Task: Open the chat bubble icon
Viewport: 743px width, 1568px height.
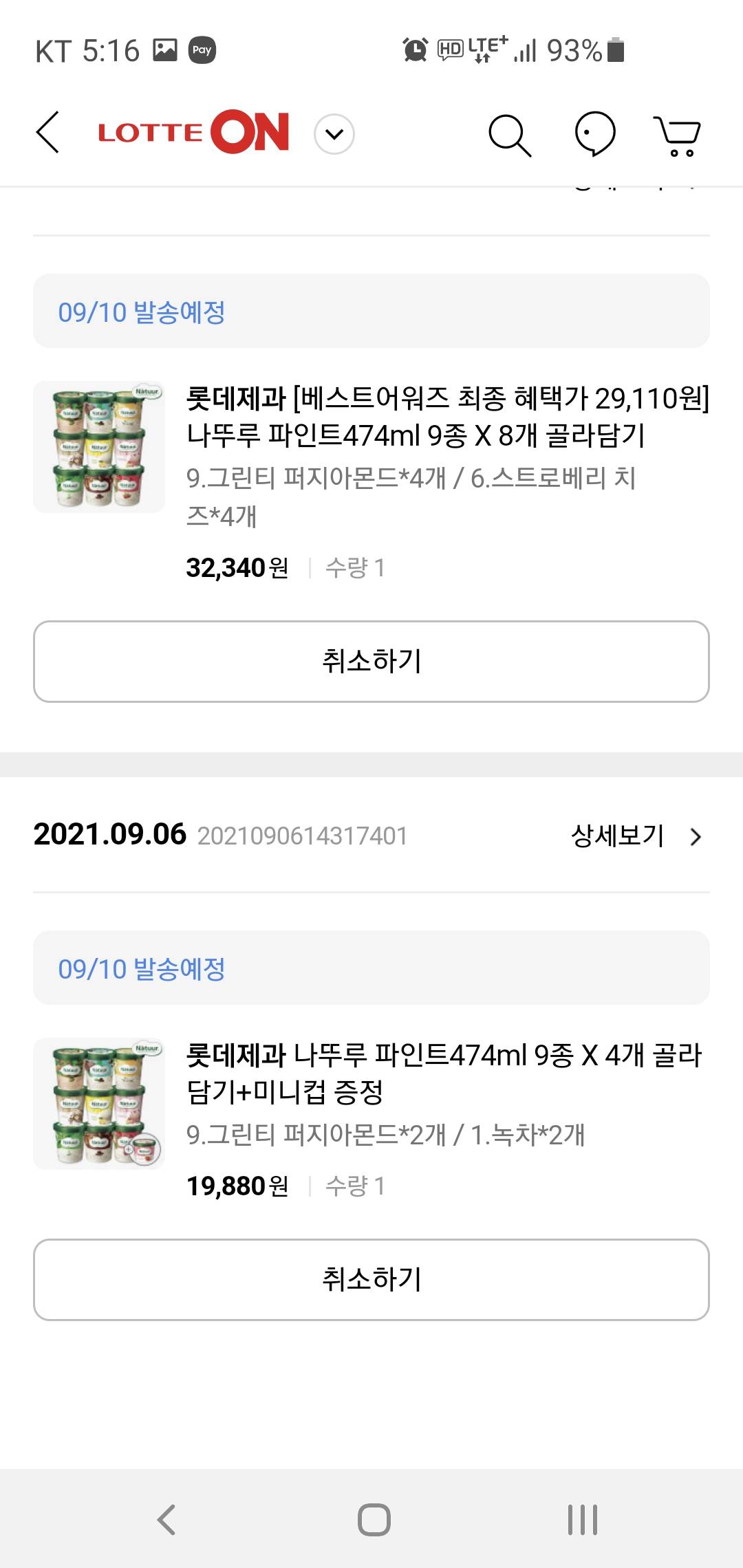Action: pyautogui.click(x=594, y=133)
